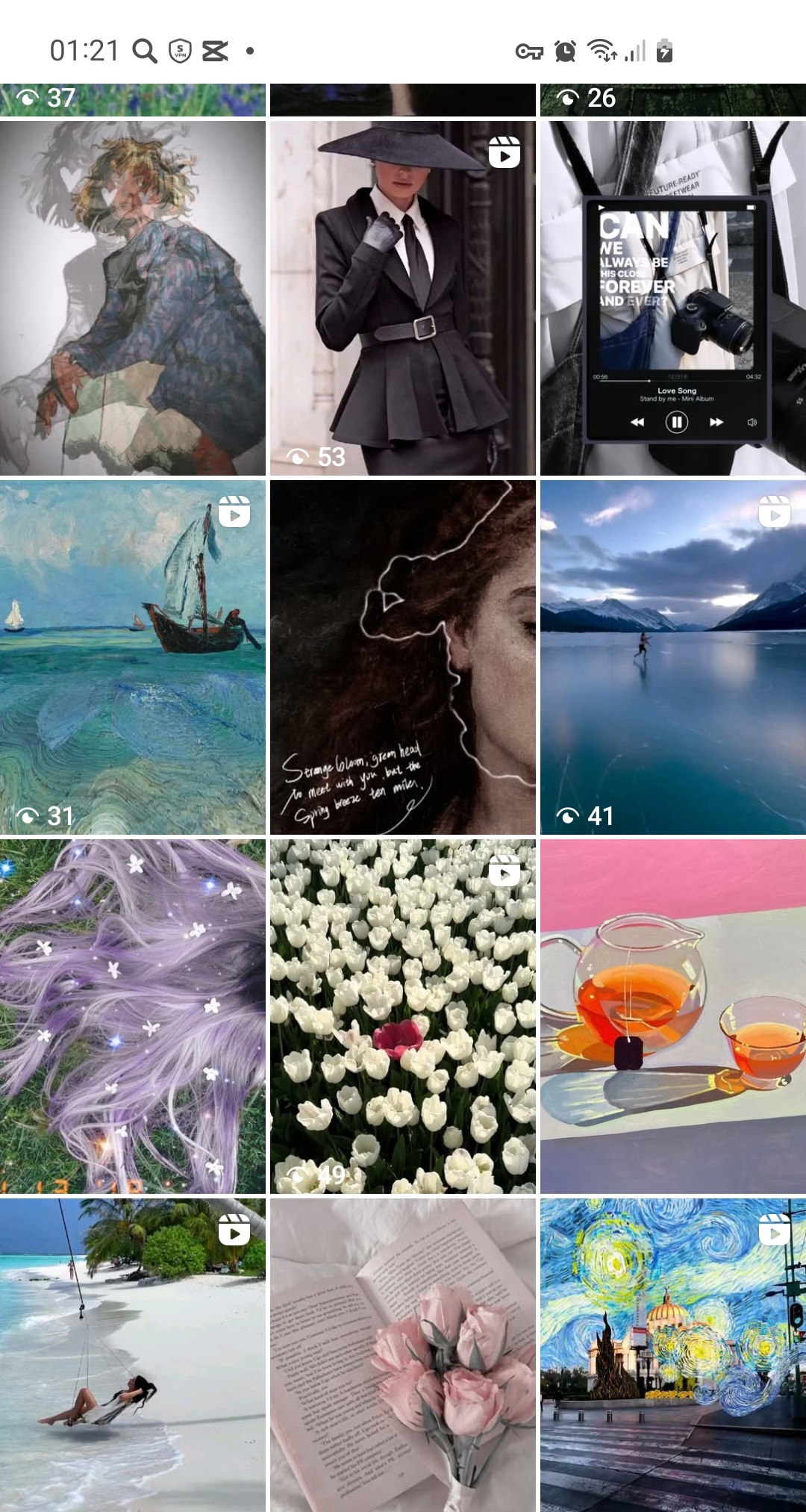This screenshot has width=806, height=1512.
Task: Open the frozen lake skater reel
Action: coord(672,657)
